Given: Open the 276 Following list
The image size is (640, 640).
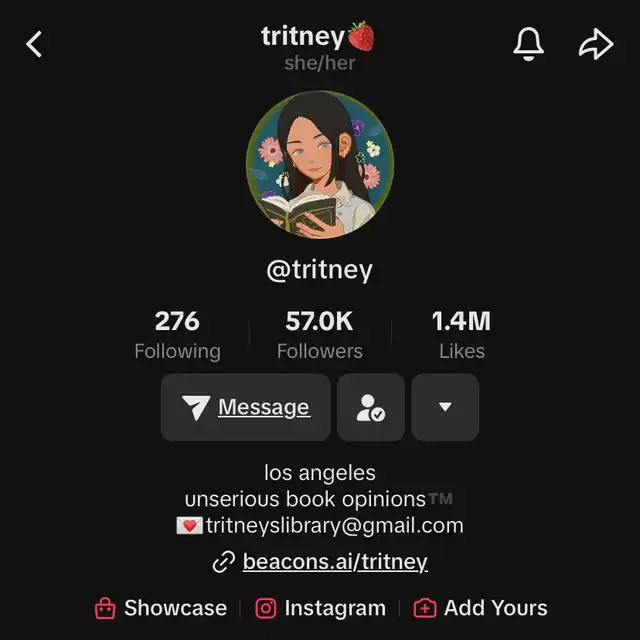Looking at the screenshot, I should coord(177,335).
